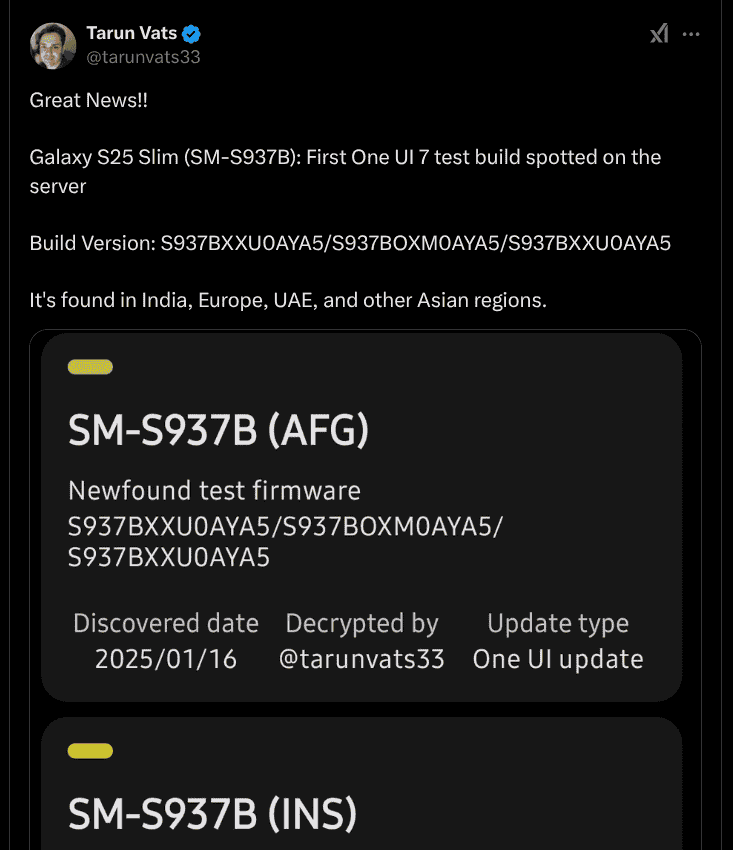Open the post's three-dot overflow menu
Screen dimensions: 733x850
point(691,34)
